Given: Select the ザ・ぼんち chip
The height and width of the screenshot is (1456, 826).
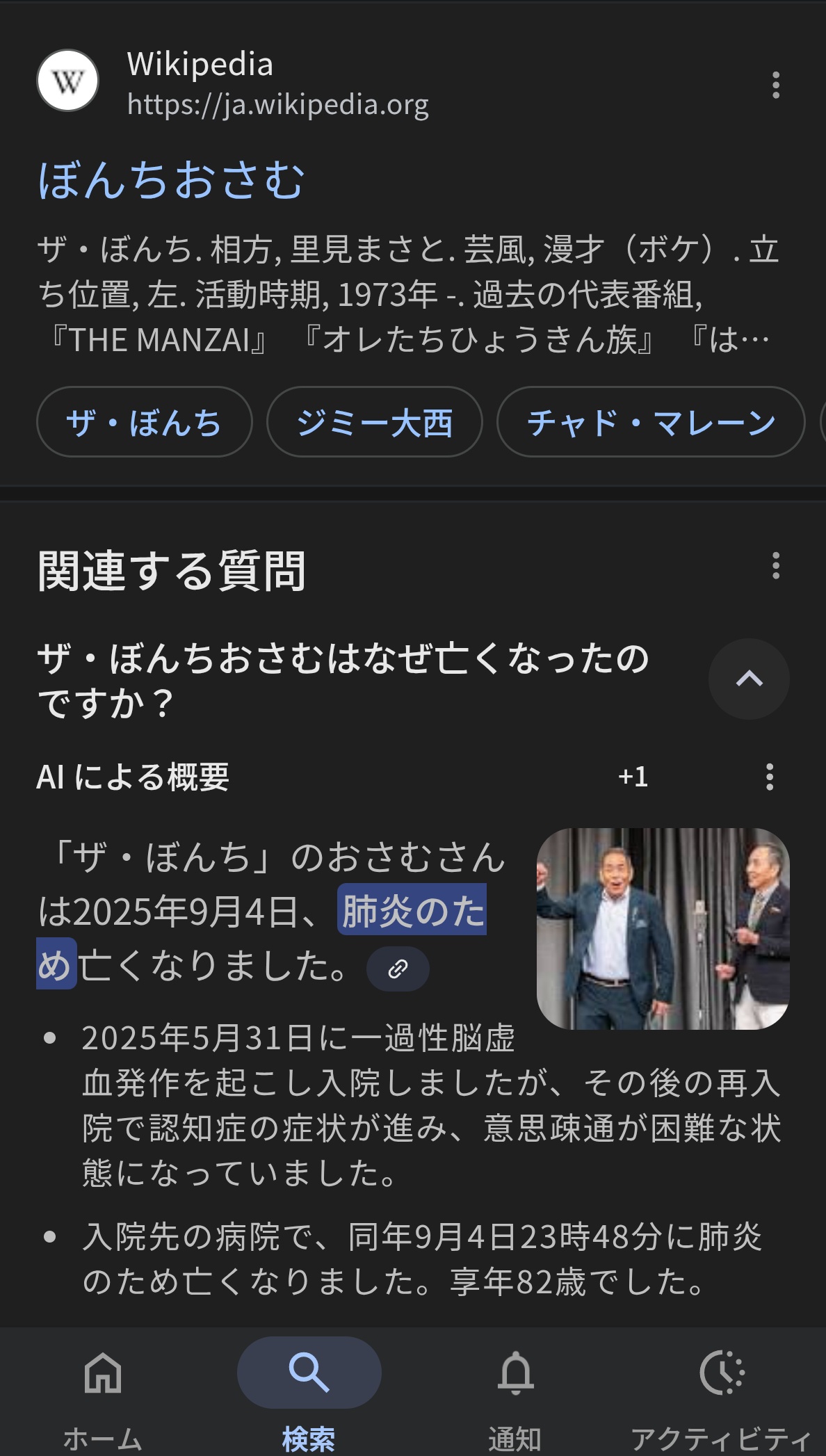Looking at the screenshot, I should coord(144,422).
